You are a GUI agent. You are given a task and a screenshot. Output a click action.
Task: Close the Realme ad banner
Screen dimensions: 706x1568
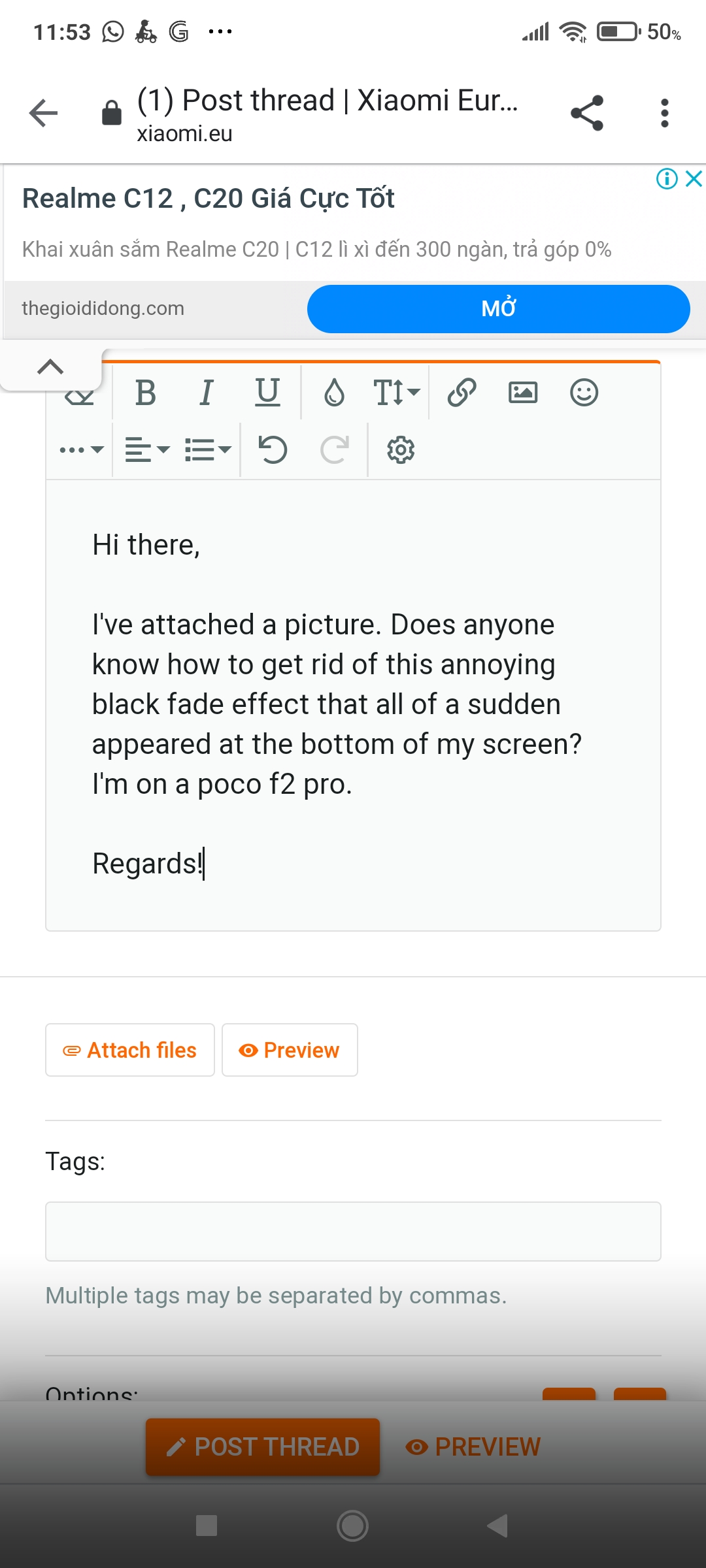(x=694, y=178)
